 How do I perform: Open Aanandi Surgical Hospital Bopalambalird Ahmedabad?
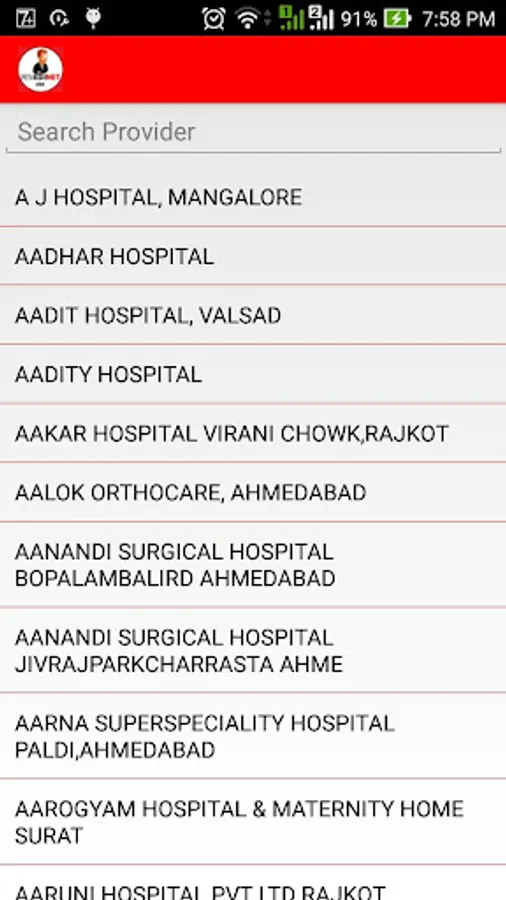coord(253,565)
